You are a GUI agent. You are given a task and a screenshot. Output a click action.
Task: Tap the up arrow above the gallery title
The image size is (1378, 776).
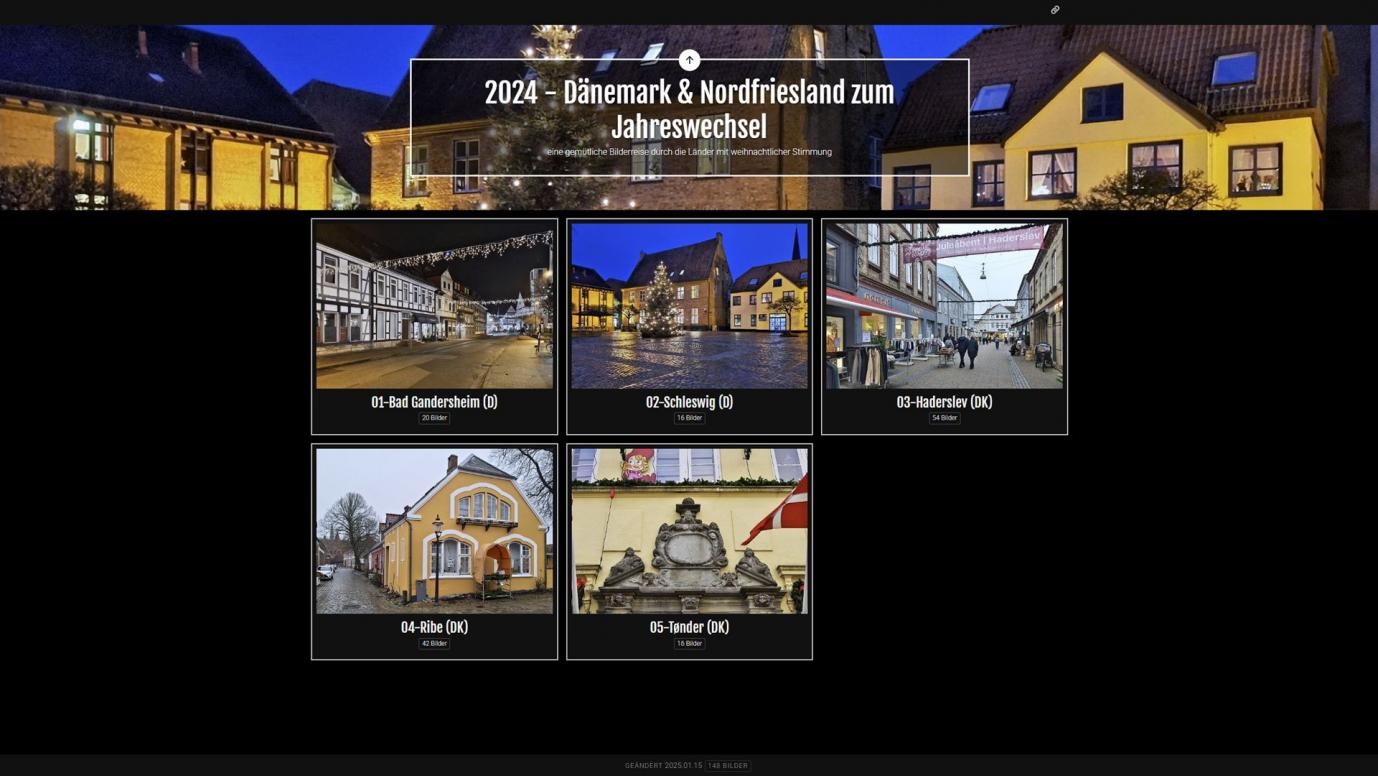pos(689,60)
